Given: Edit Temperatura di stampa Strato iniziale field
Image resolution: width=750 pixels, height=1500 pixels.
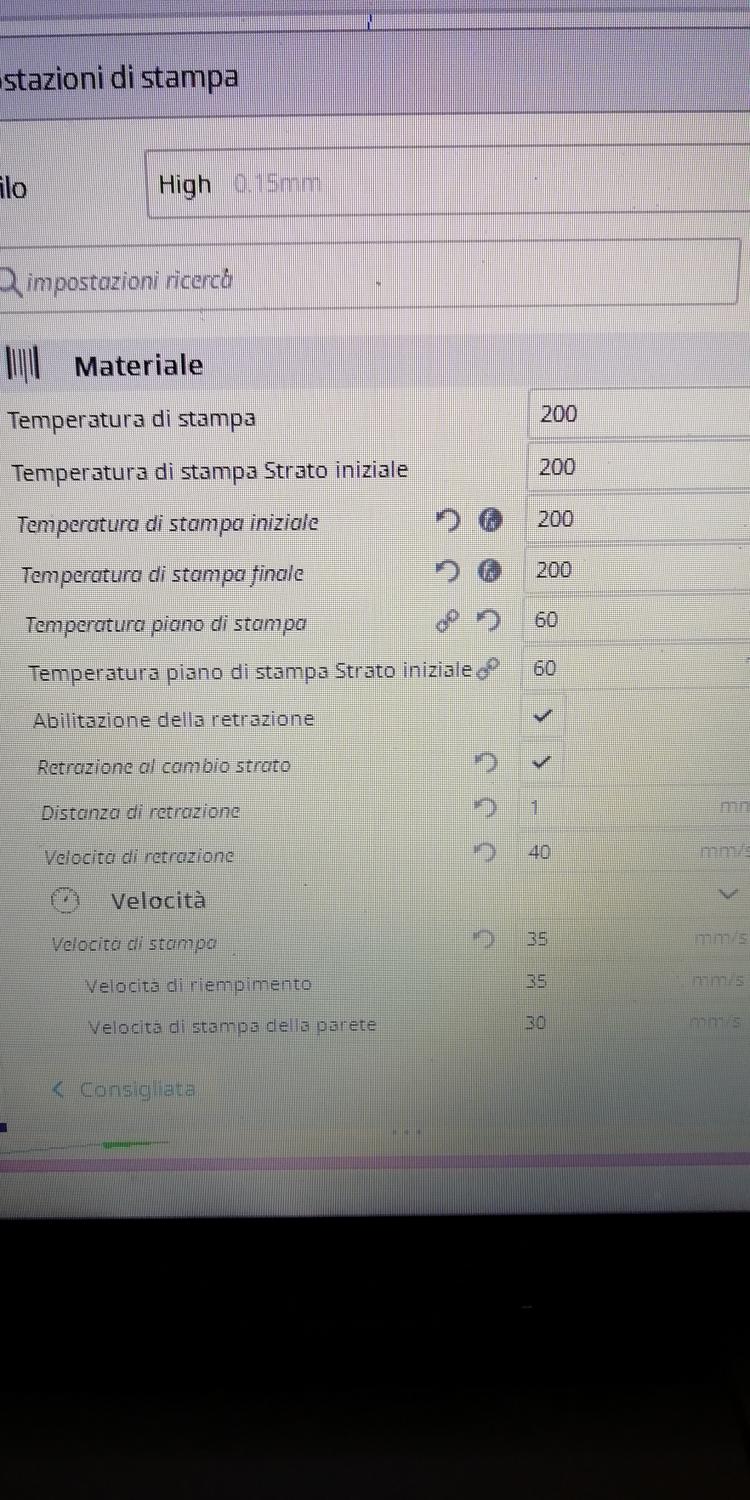Looking at the screenshot, I should pyautogui.click(x=637, y=467).
